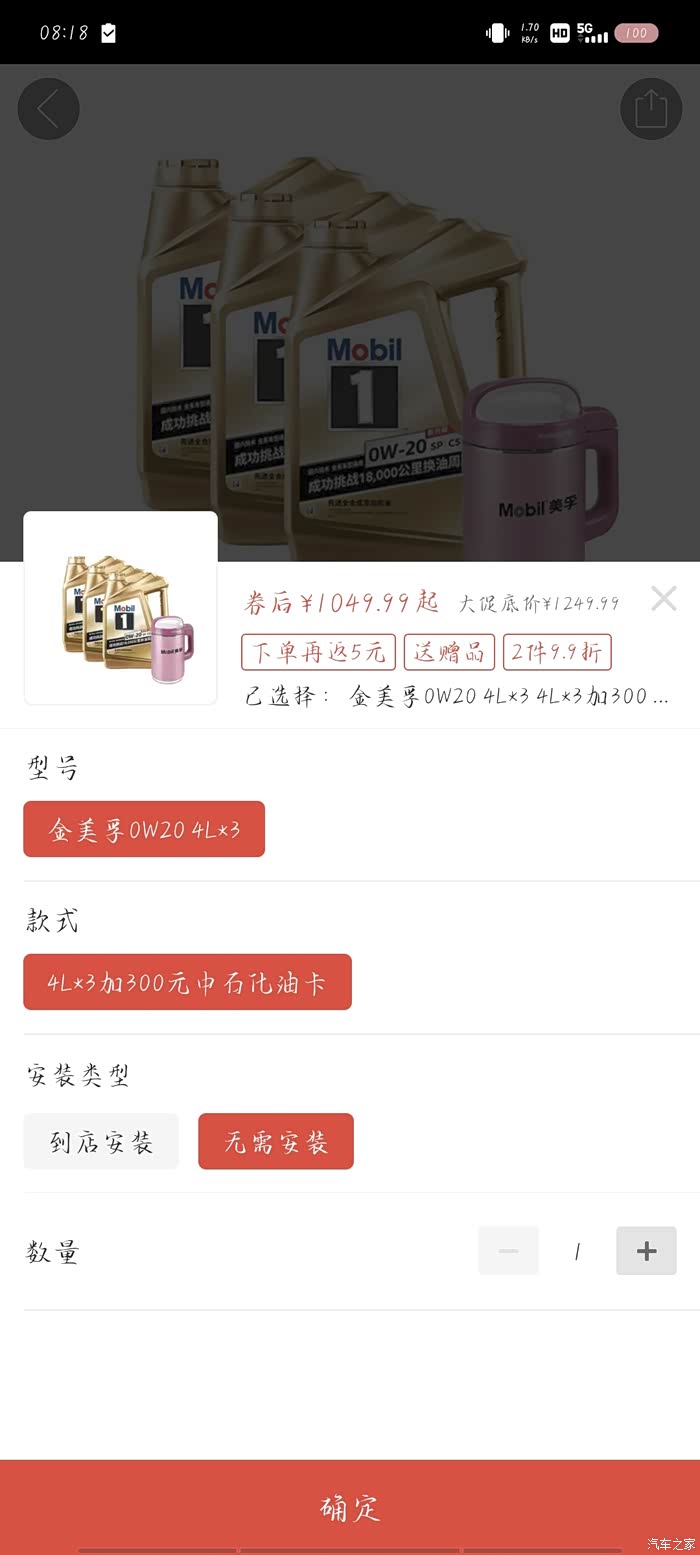700x1555 pixels.
Task: Tap the 送赠品 promotion tag
Action: pyautogui.click(x=449, y=652)
